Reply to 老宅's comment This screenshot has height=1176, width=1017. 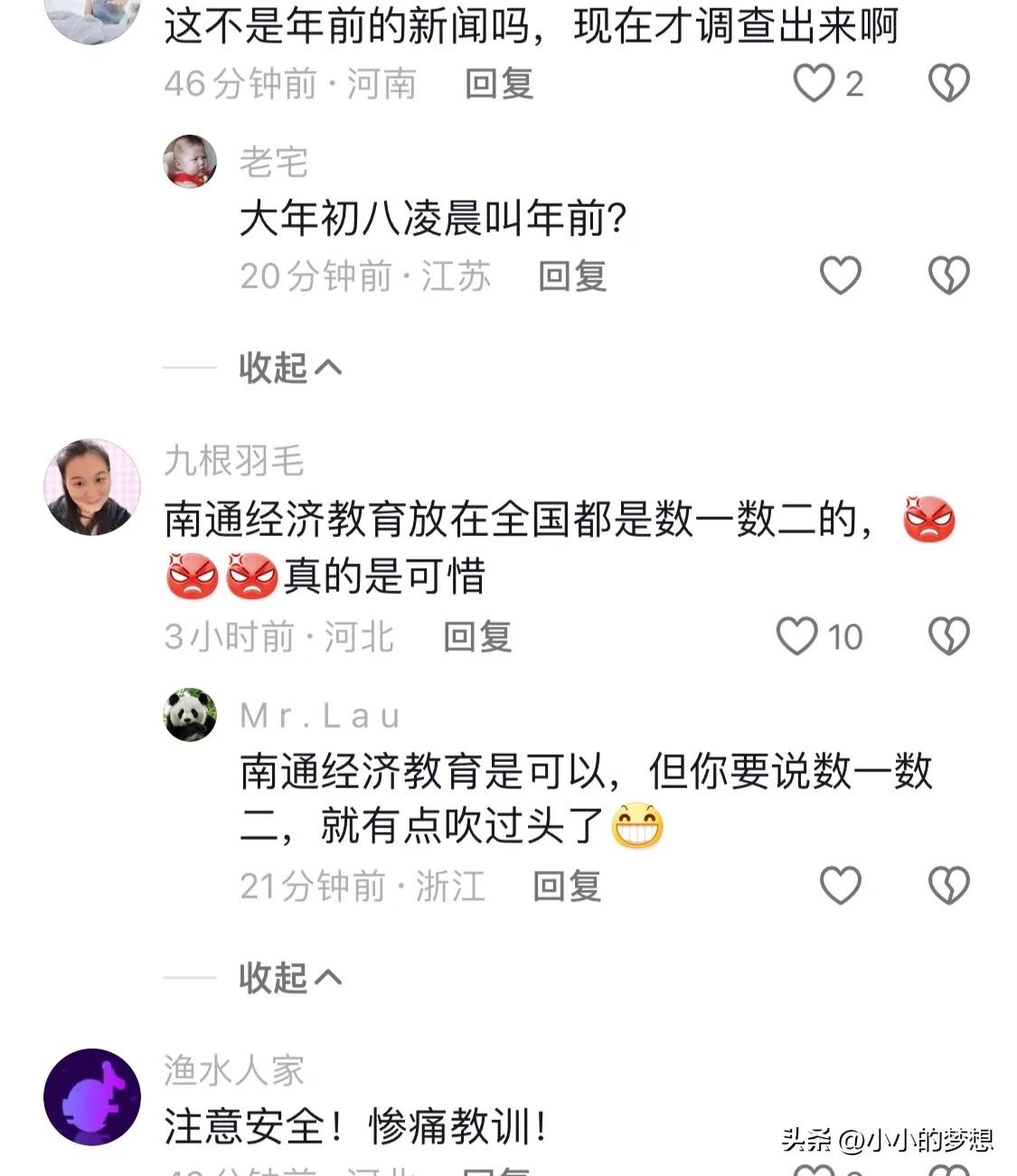tap(571, 276)
